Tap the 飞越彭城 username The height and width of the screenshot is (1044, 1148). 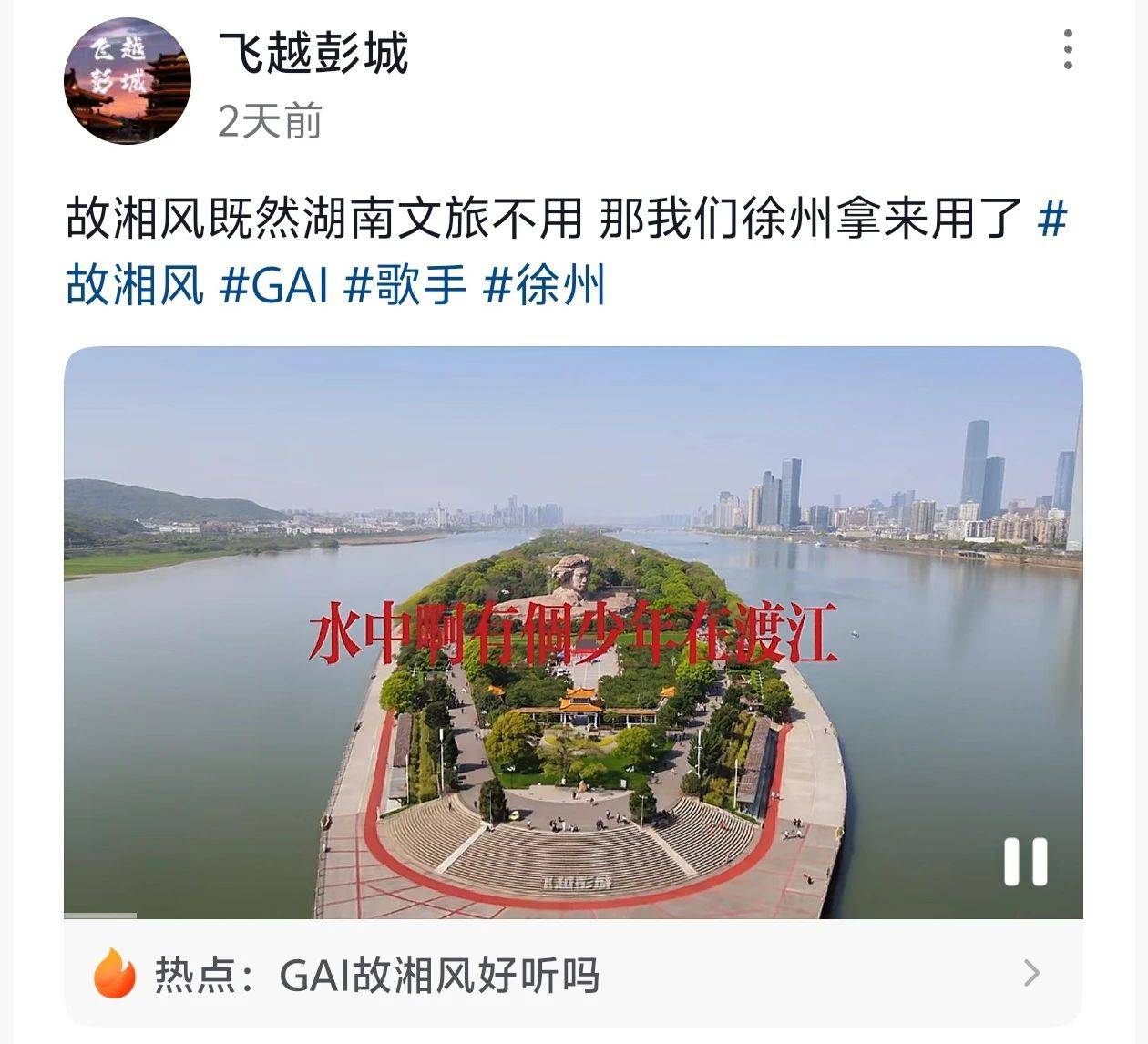(x=313, y=52)
